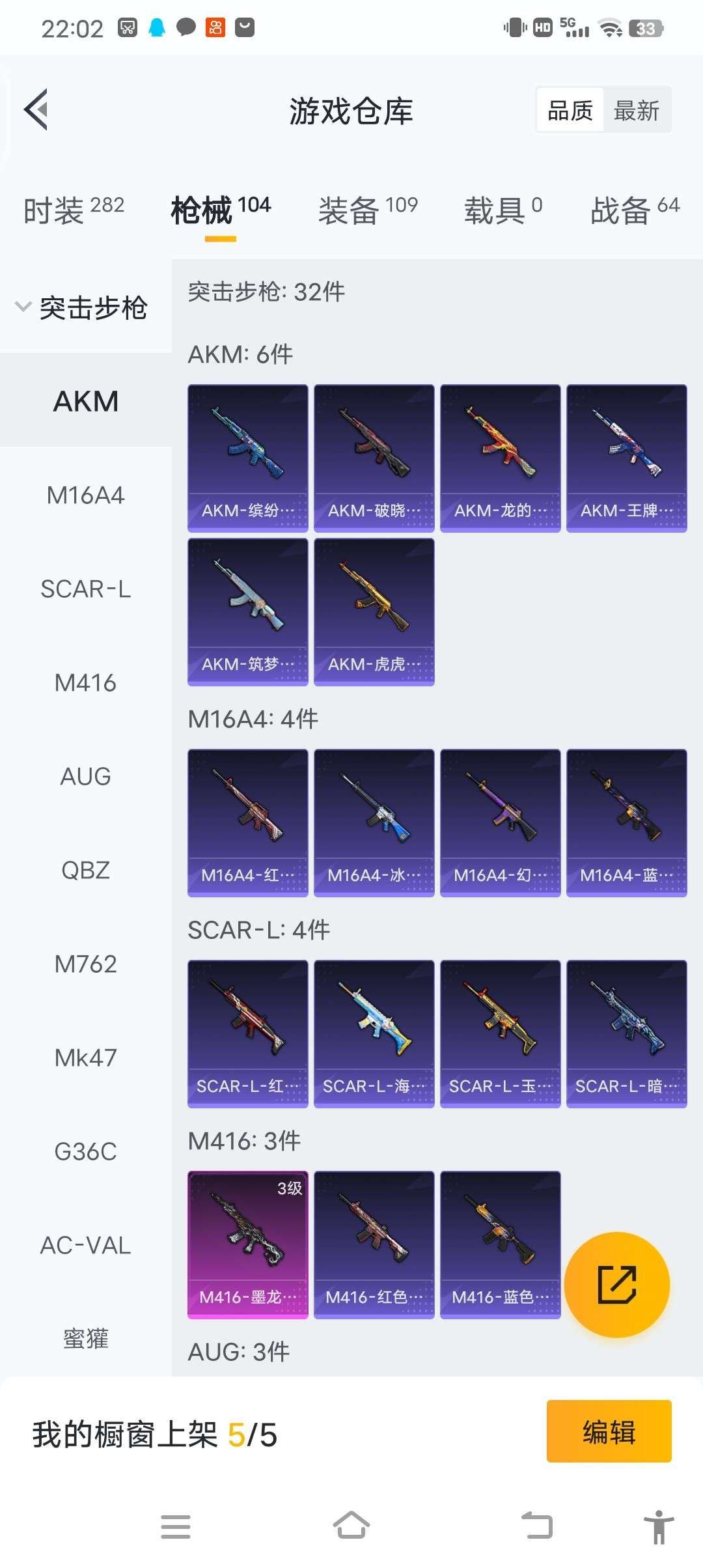
Task: Go back using the top-left arrow
Action: (x=36, y=109)
